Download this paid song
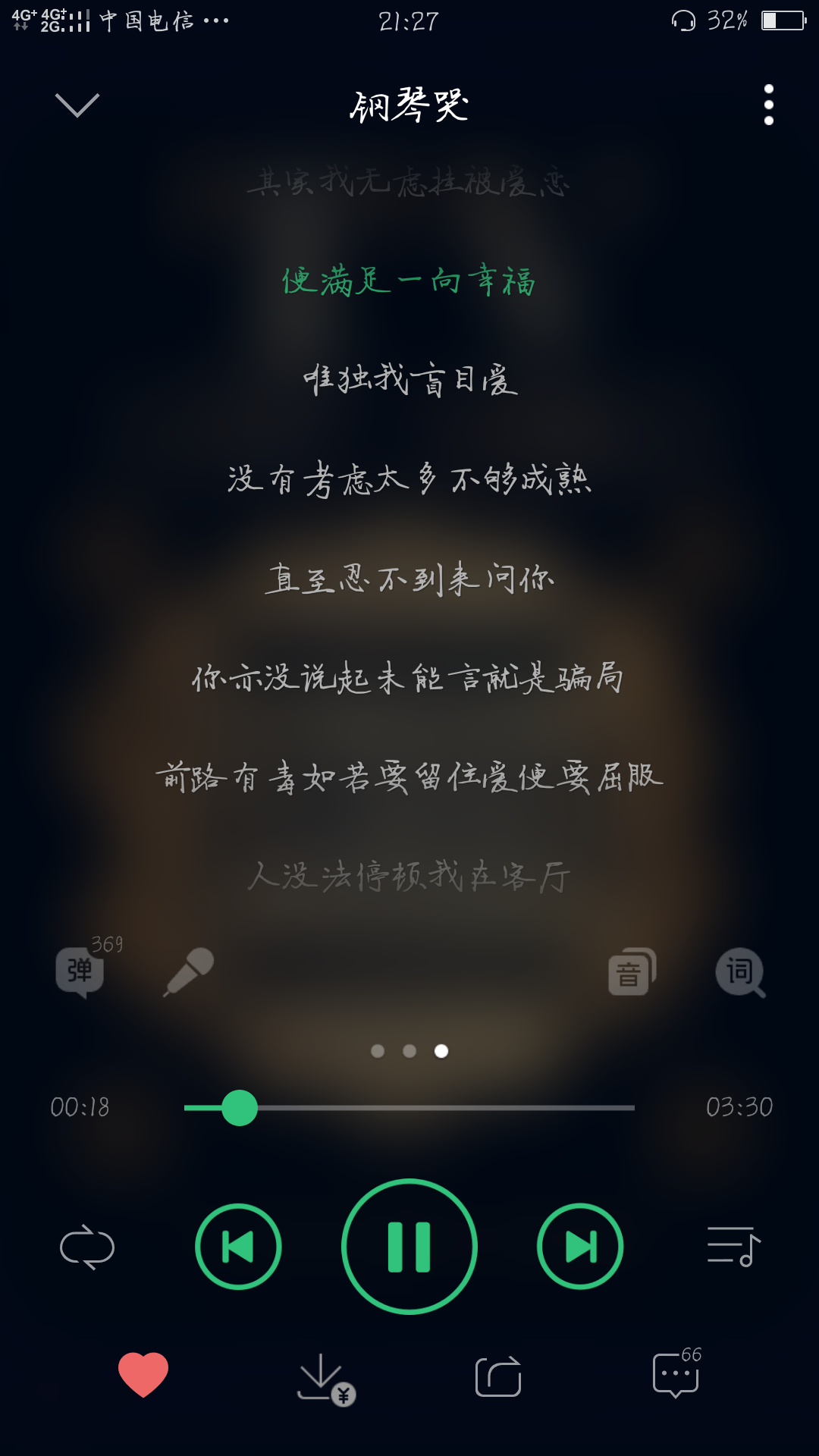The height and width of the screenshot is (1456, 819). tap(325, 1377)
